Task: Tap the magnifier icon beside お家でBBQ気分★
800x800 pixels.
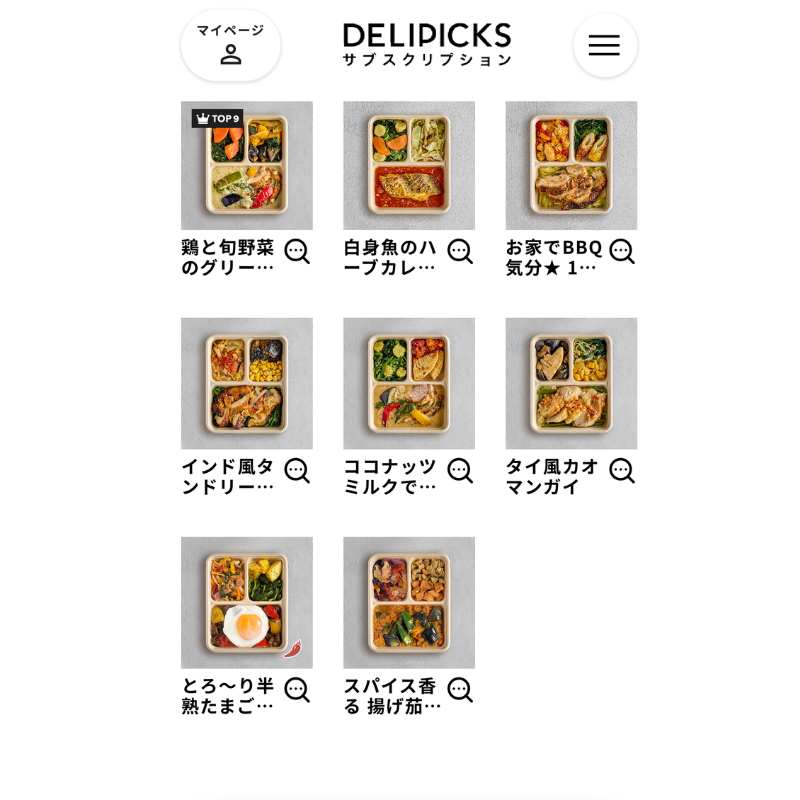Action: click(621, 251)
